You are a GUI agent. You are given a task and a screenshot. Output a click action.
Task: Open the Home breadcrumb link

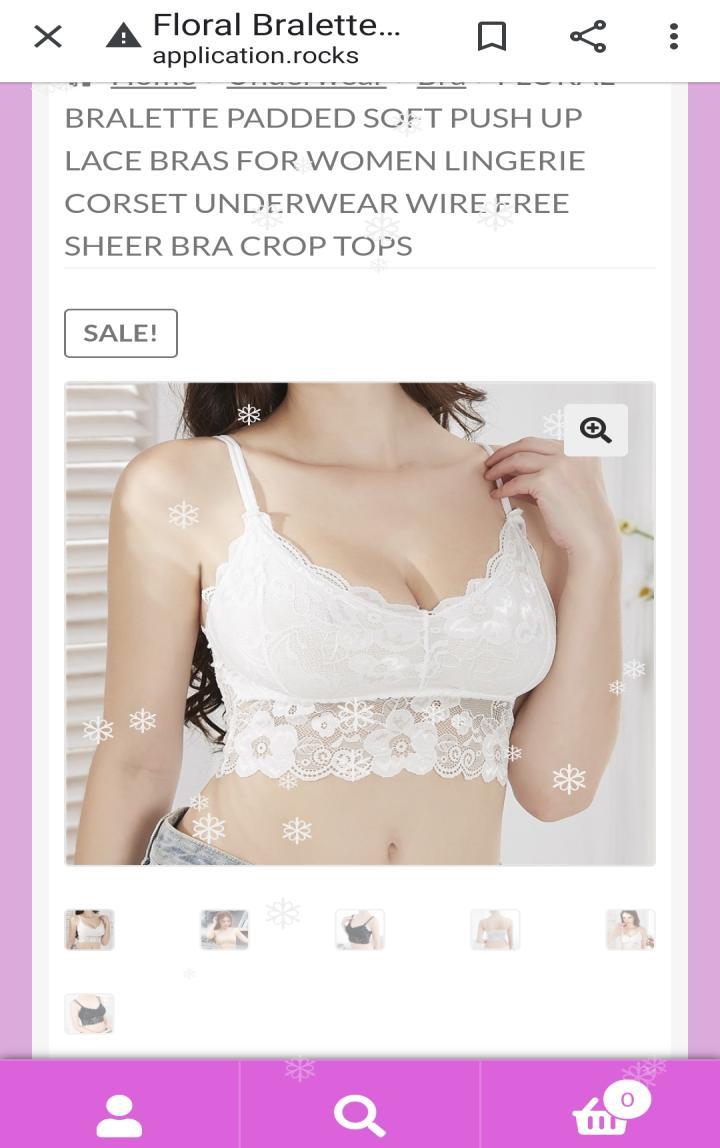(153, 77)
